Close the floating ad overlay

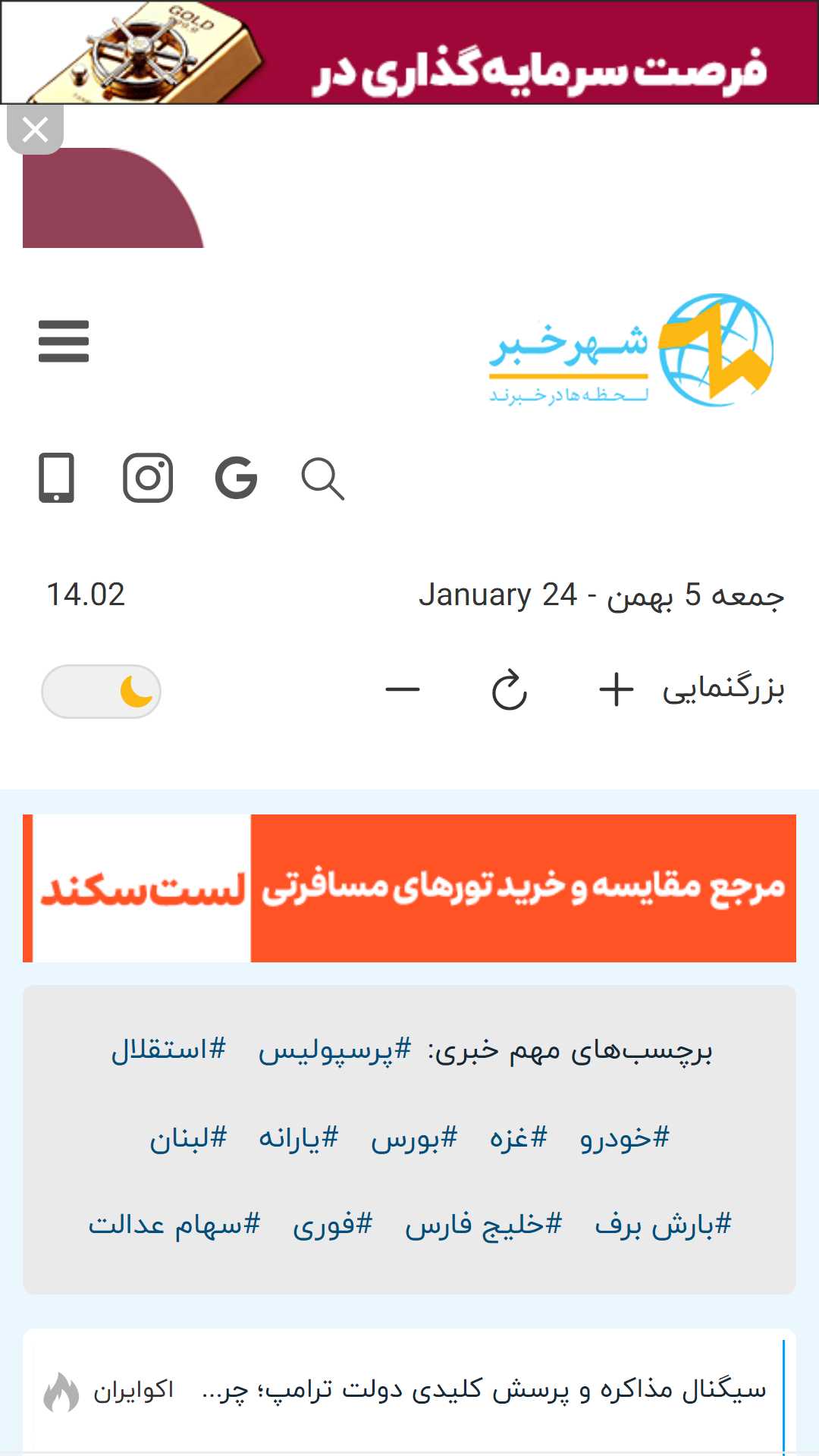pyautogui.click(x=35, y=130)
